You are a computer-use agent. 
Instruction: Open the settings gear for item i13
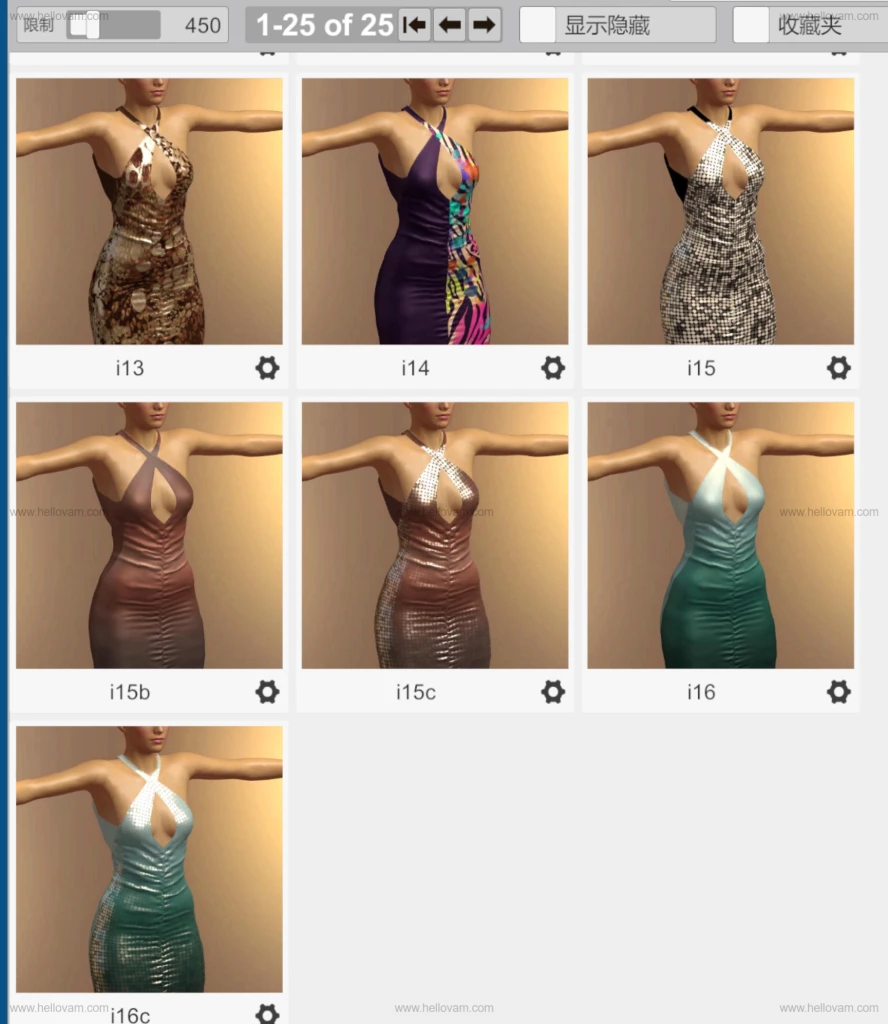[x=267, y=368]
